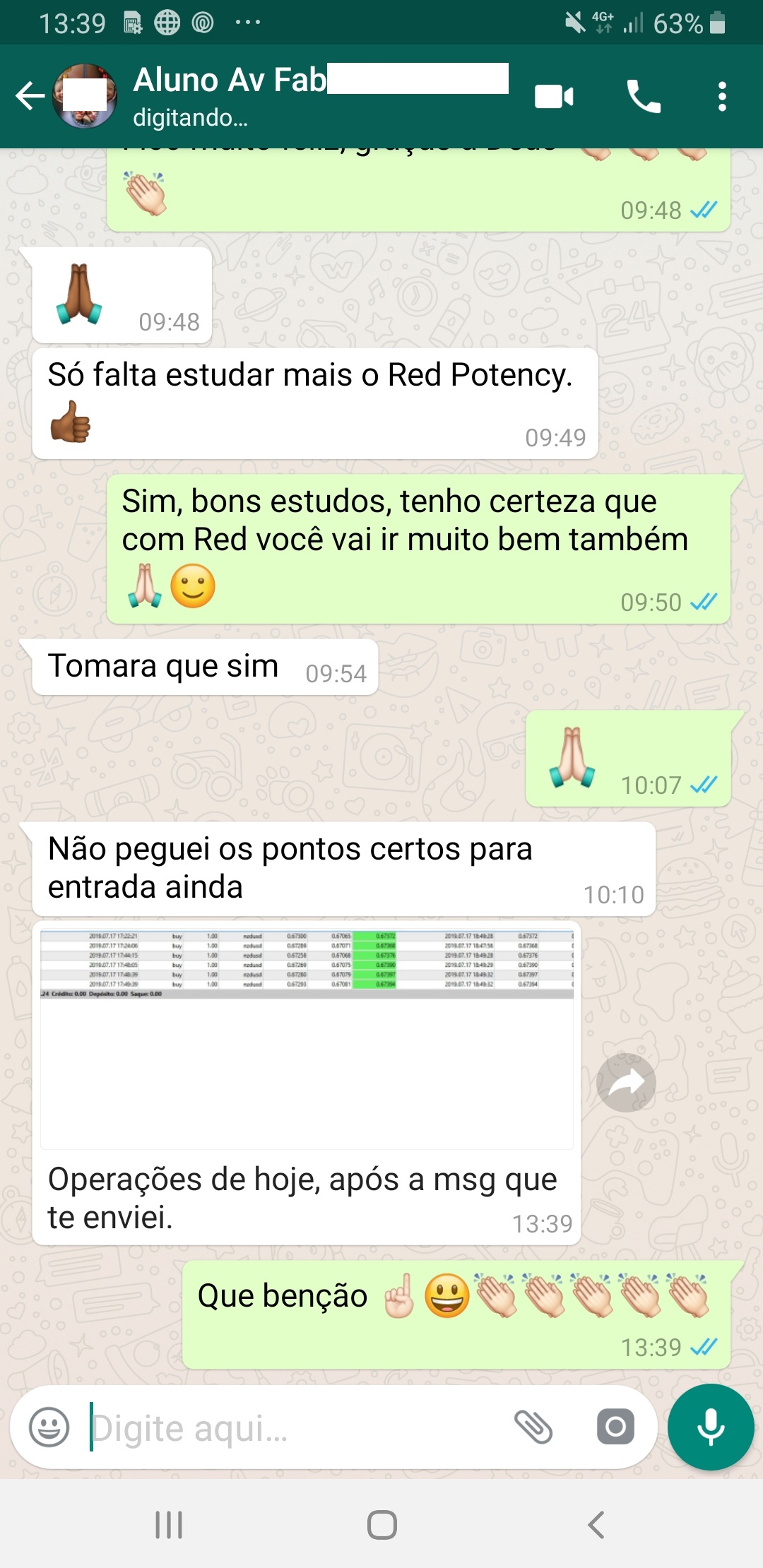The image size is (763, 1568).
Task: Open the shared trading operations screenshot
Action: pyautogui.click(x=307, y=1035)
